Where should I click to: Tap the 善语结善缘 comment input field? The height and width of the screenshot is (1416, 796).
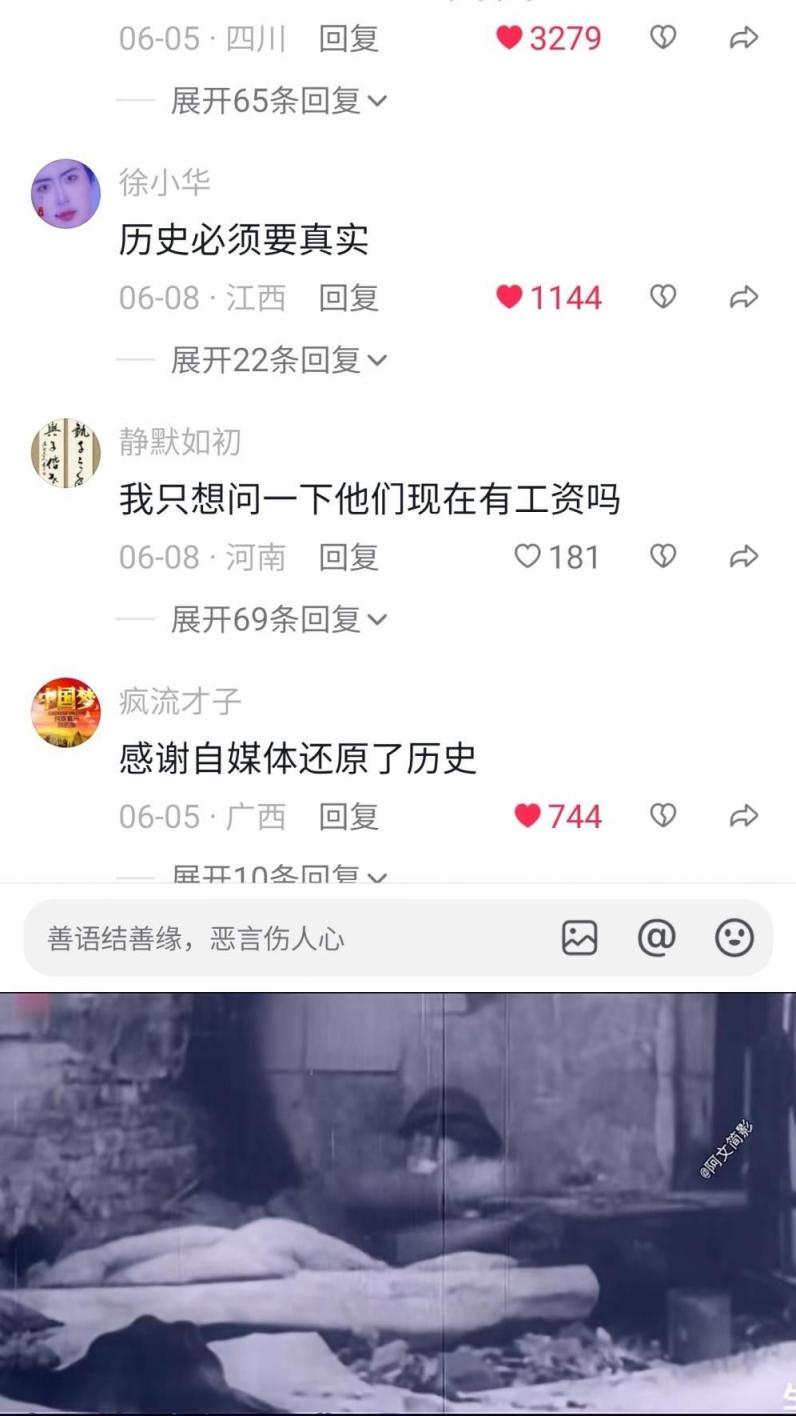tap(280, 938)
